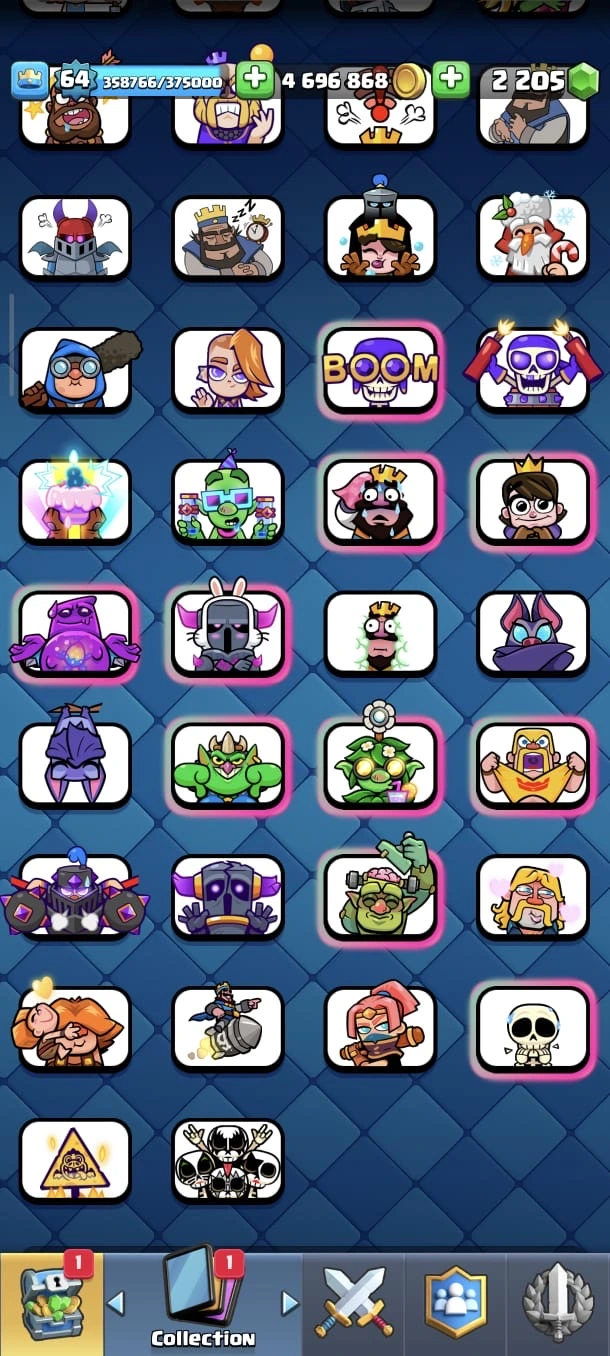Pick the hanging upside-down bat emote
Screen dimensions: 610x1356
coord(75,763)
